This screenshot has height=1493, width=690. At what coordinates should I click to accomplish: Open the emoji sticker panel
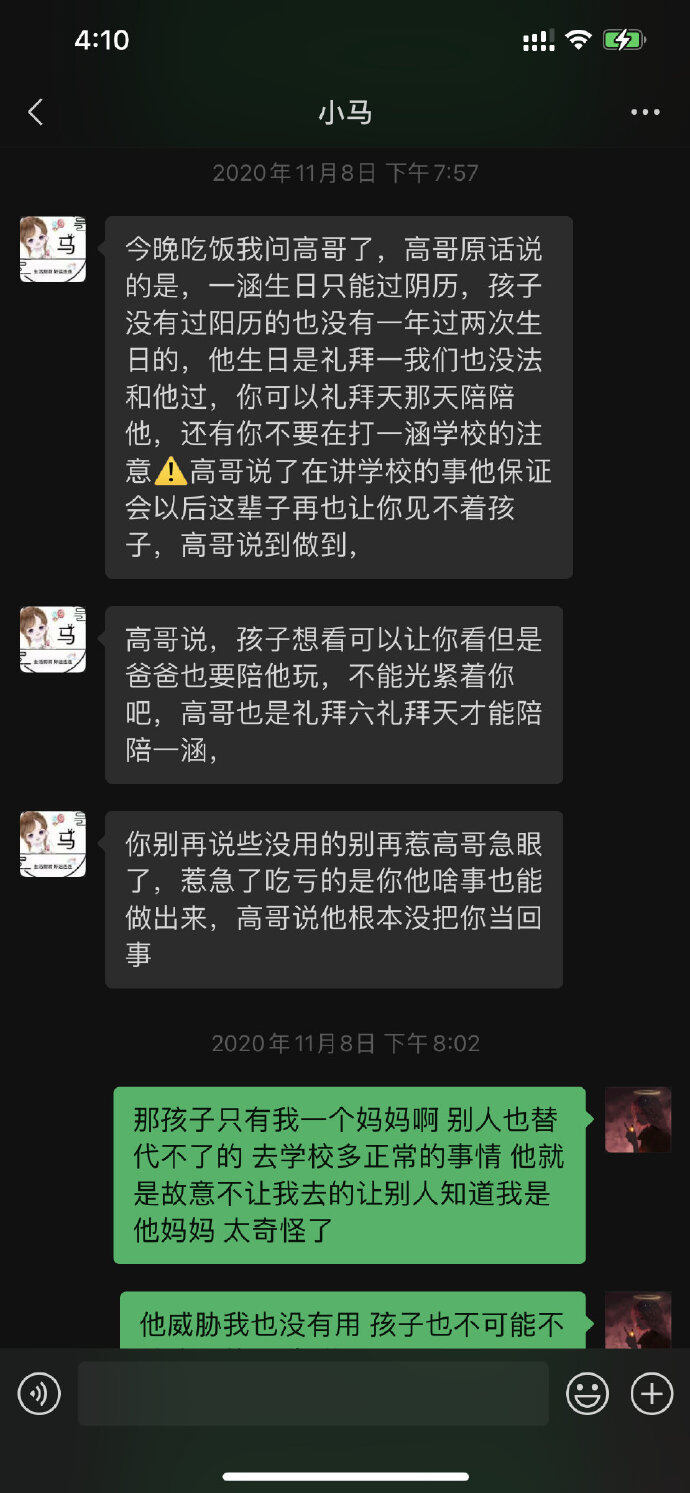(x=587, y=1393)
